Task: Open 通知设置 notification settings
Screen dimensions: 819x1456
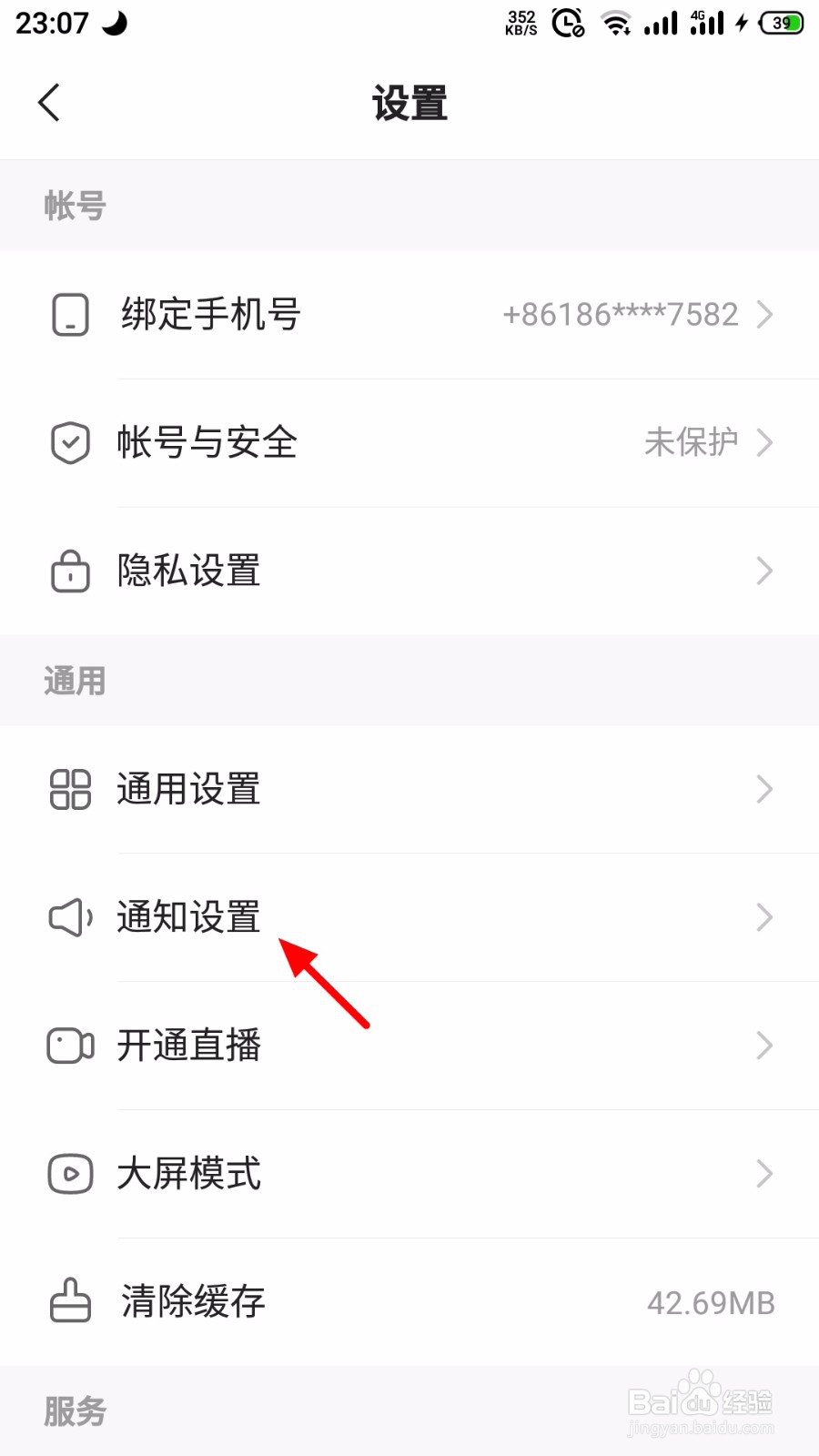Action: (x=188, y=918)
